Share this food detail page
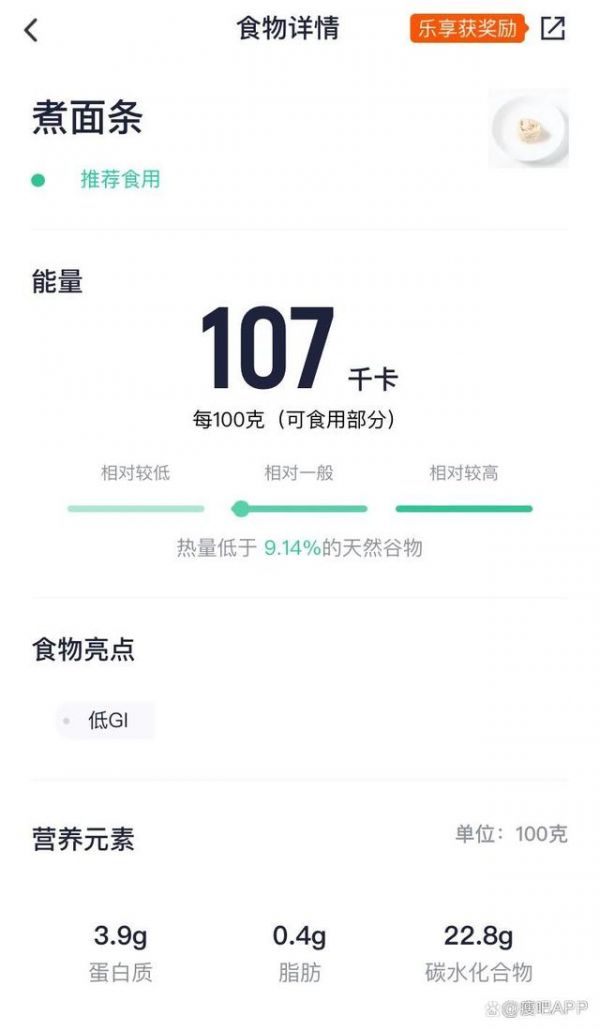 (553, 28)
